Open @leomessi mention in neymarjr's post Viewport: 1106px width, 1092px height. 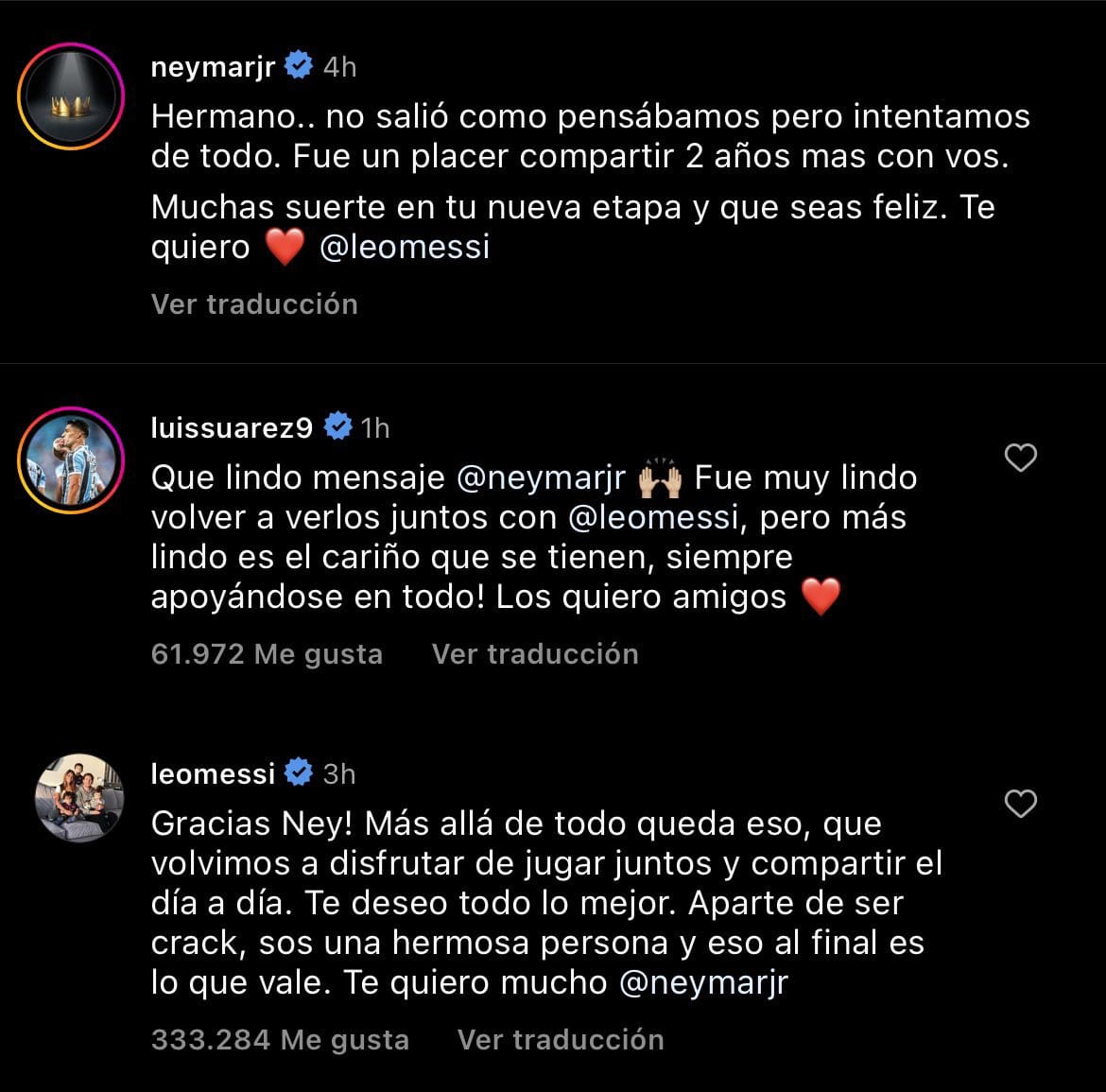coord(405,247)
